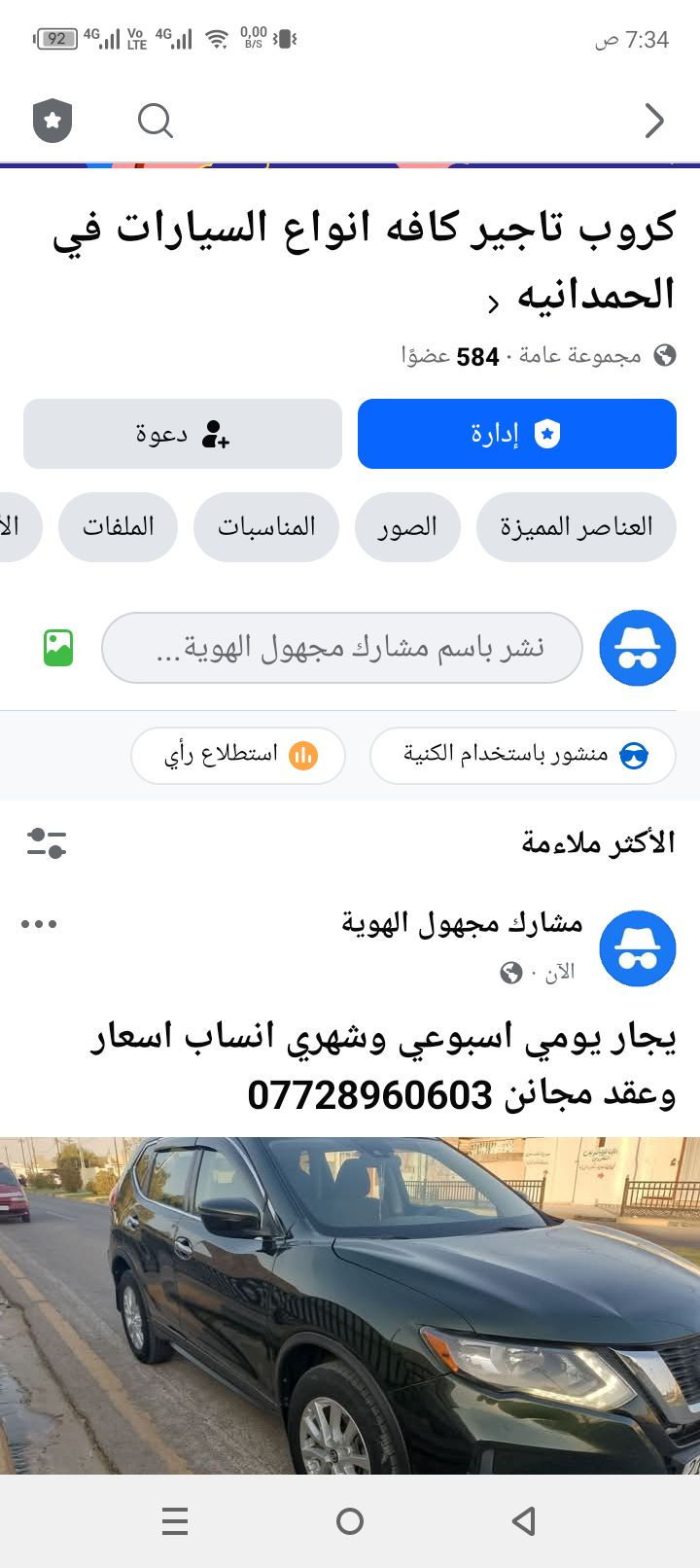
Task: Select the منشور باستخدام الكنية chip
Action: click(x=523, y=755)
